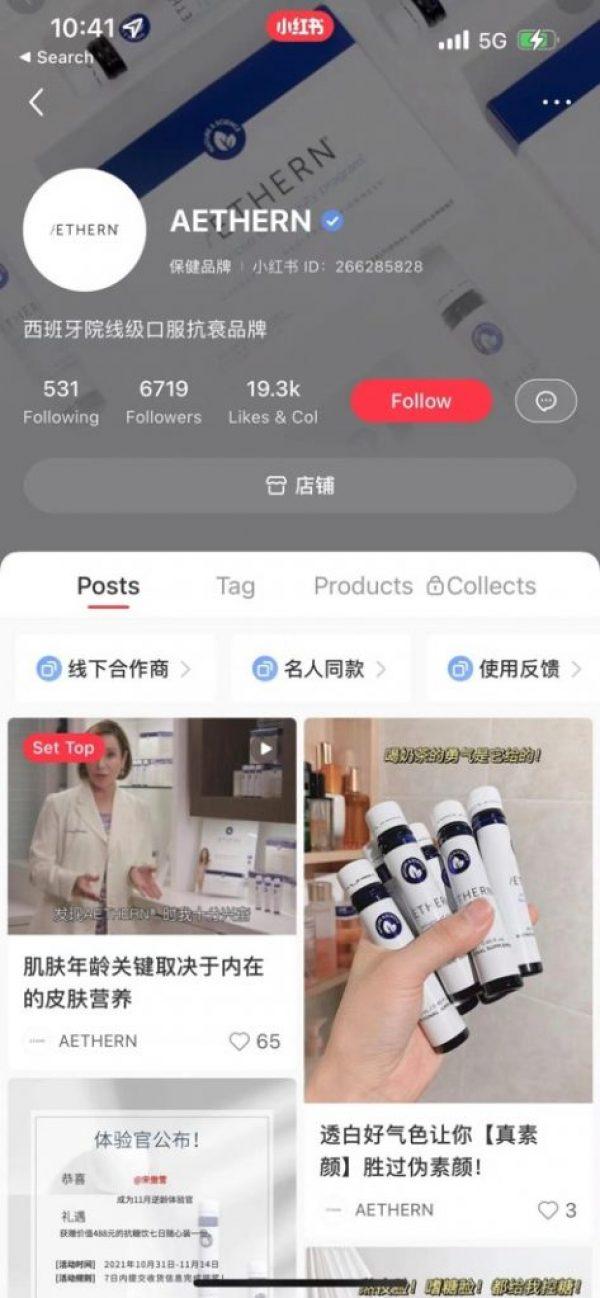600x1298 pixels.
Task: Go back using the arrow icon
Action: click(36, 102)
